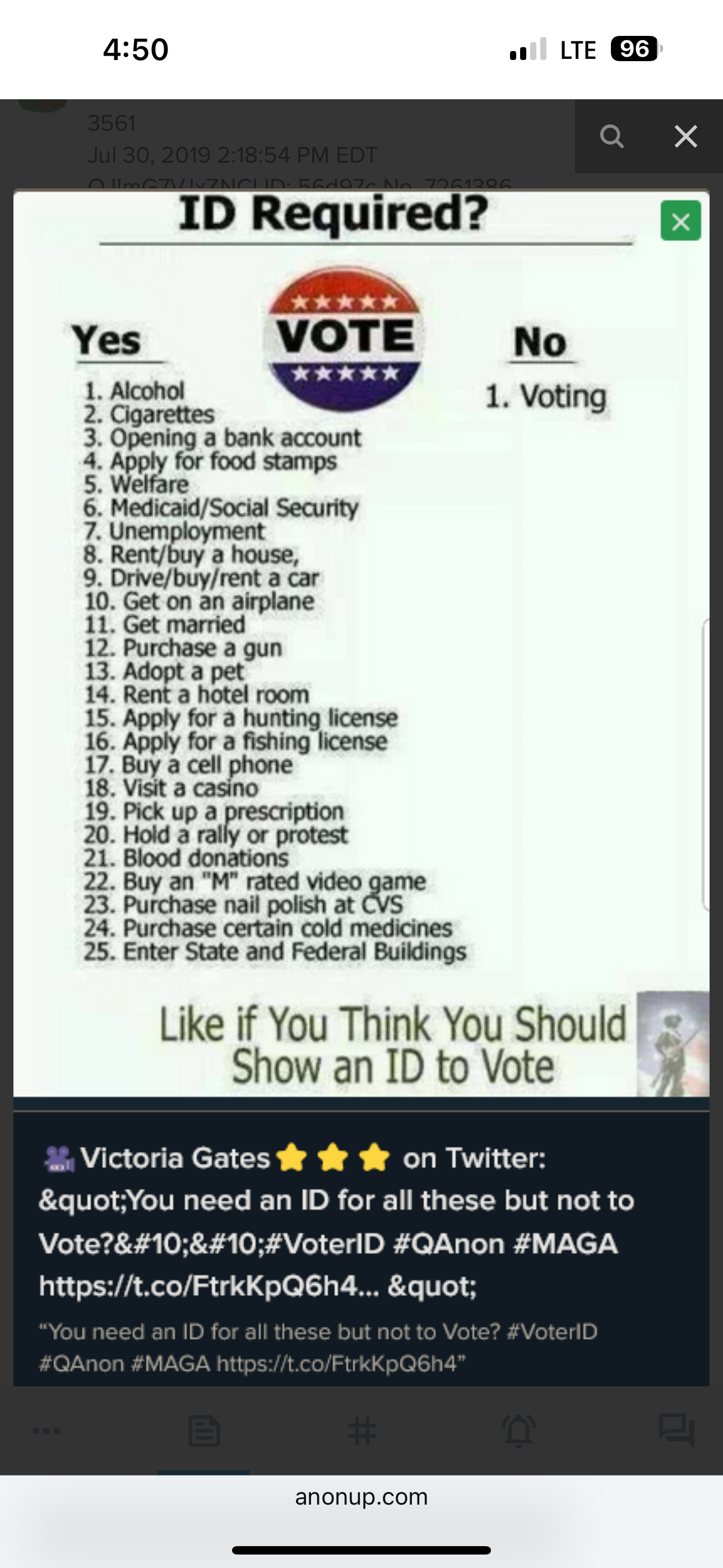Tap the anonup.com address bar
This screenshot has height=1568, width=723.
[361, 1497]
